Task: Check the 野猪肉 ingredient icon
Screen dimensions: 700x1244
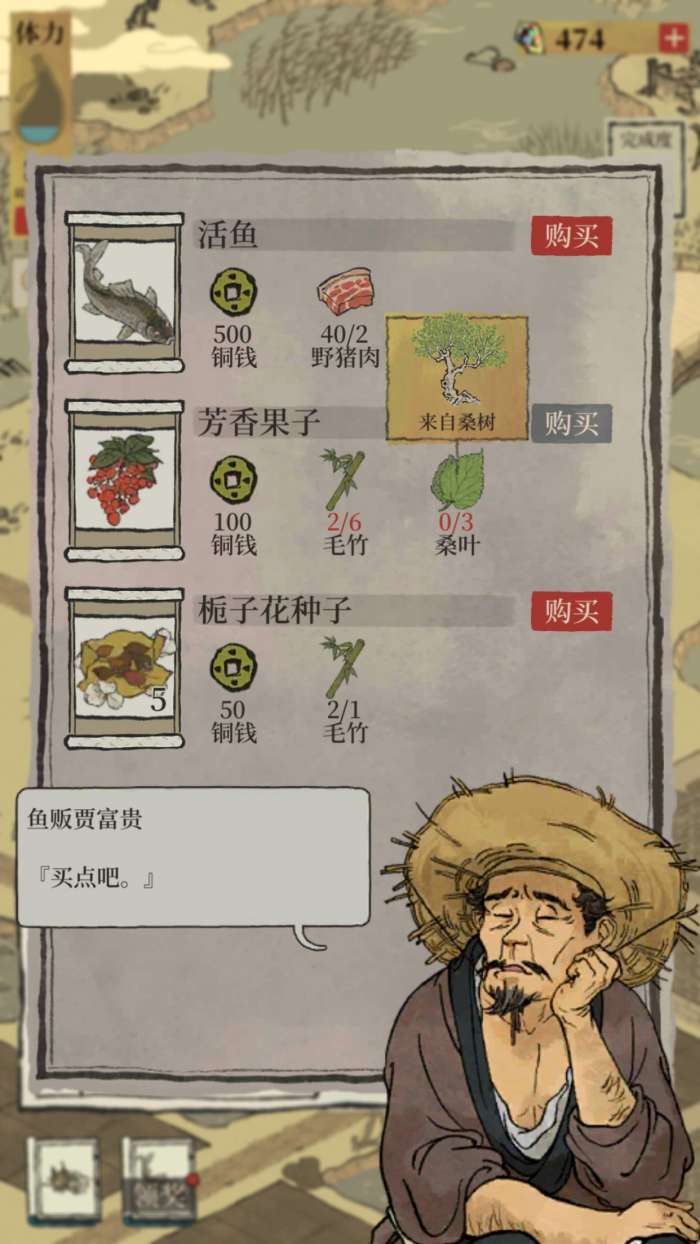Action: (x=345, y=292)
